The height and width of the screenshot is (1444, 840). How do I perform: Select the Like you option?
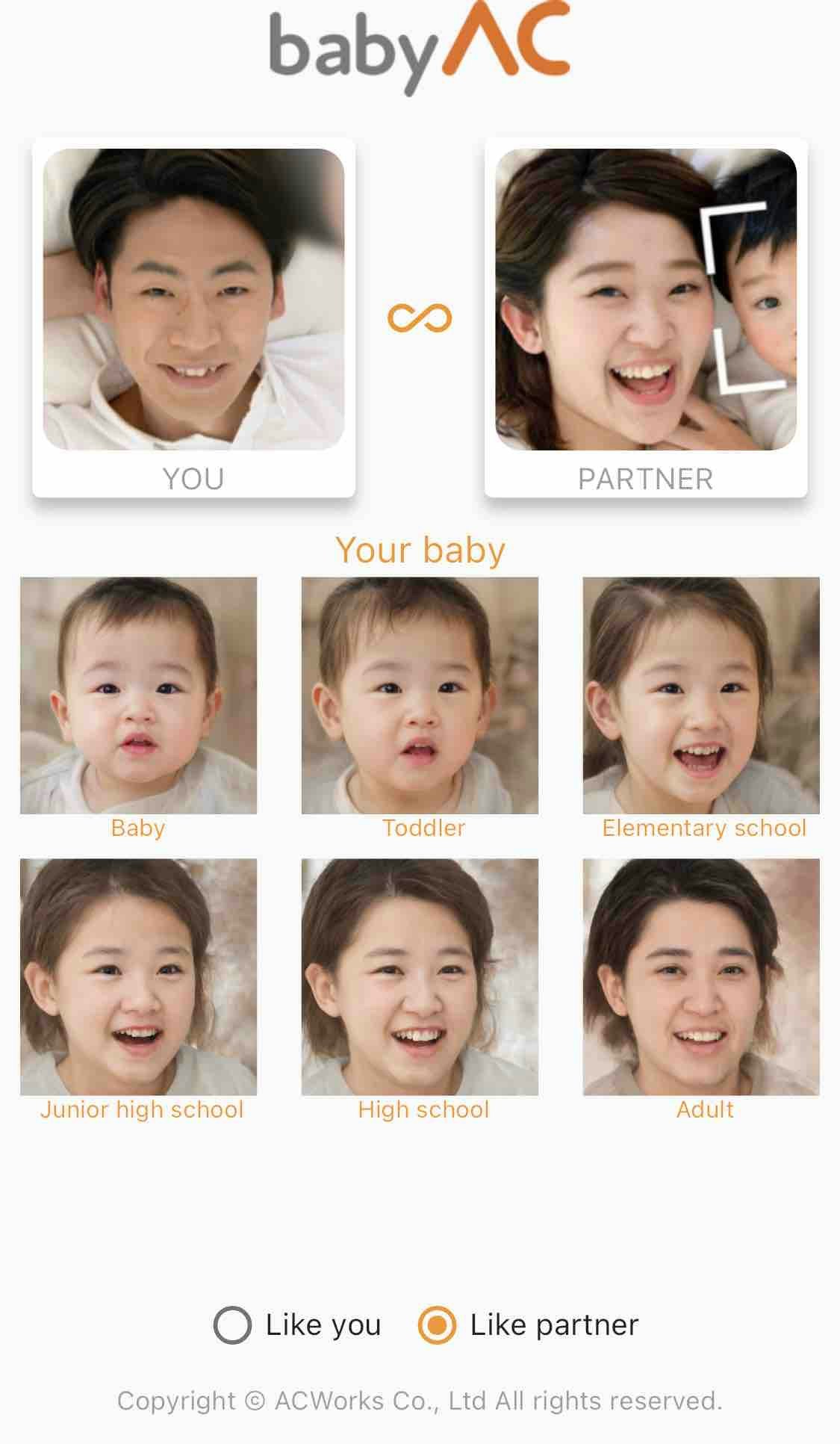(232, 1325)
